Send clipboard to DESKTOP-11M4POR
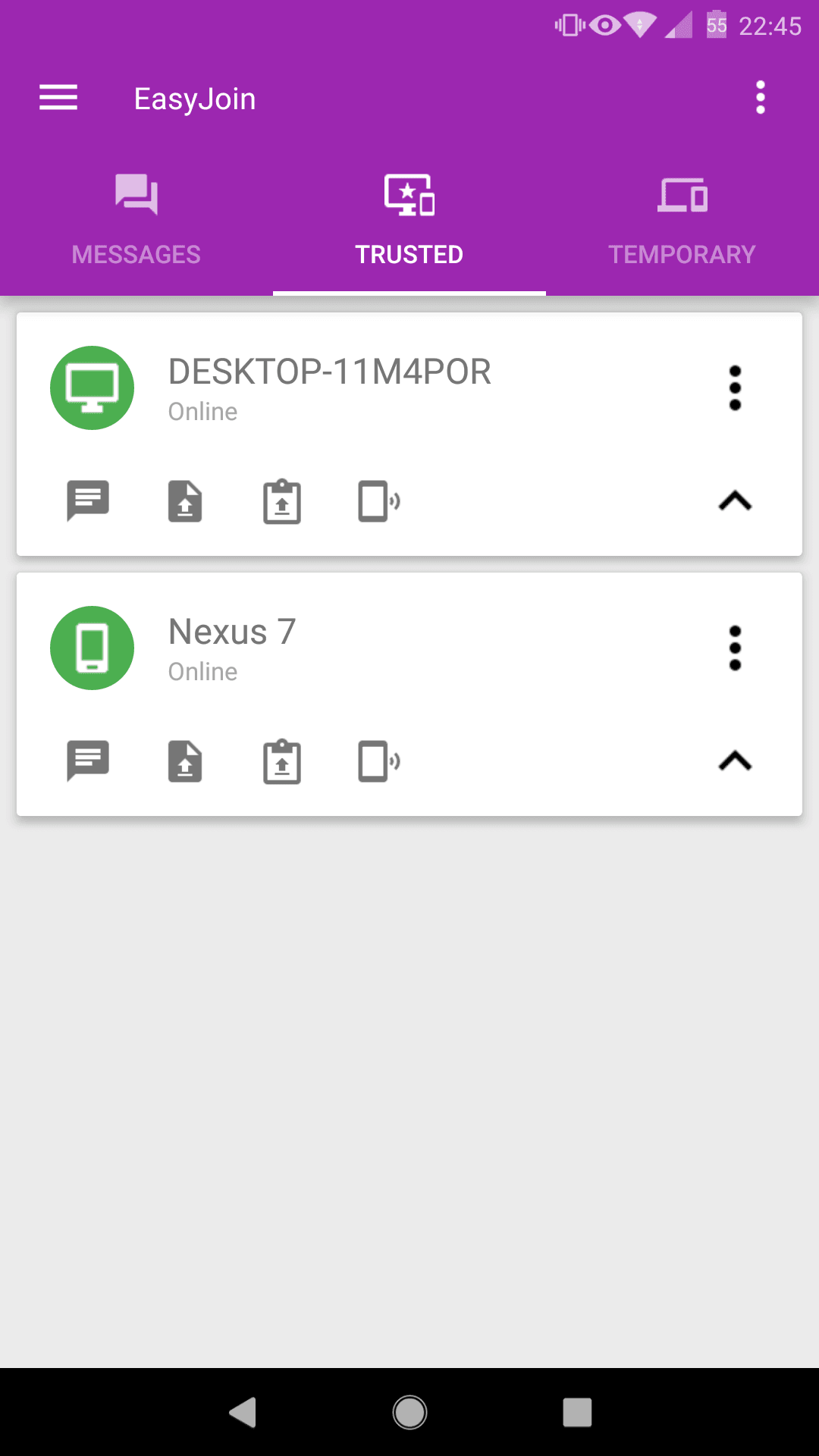The width and height of the screenshot is (819, 1456). tap(282, 501)
